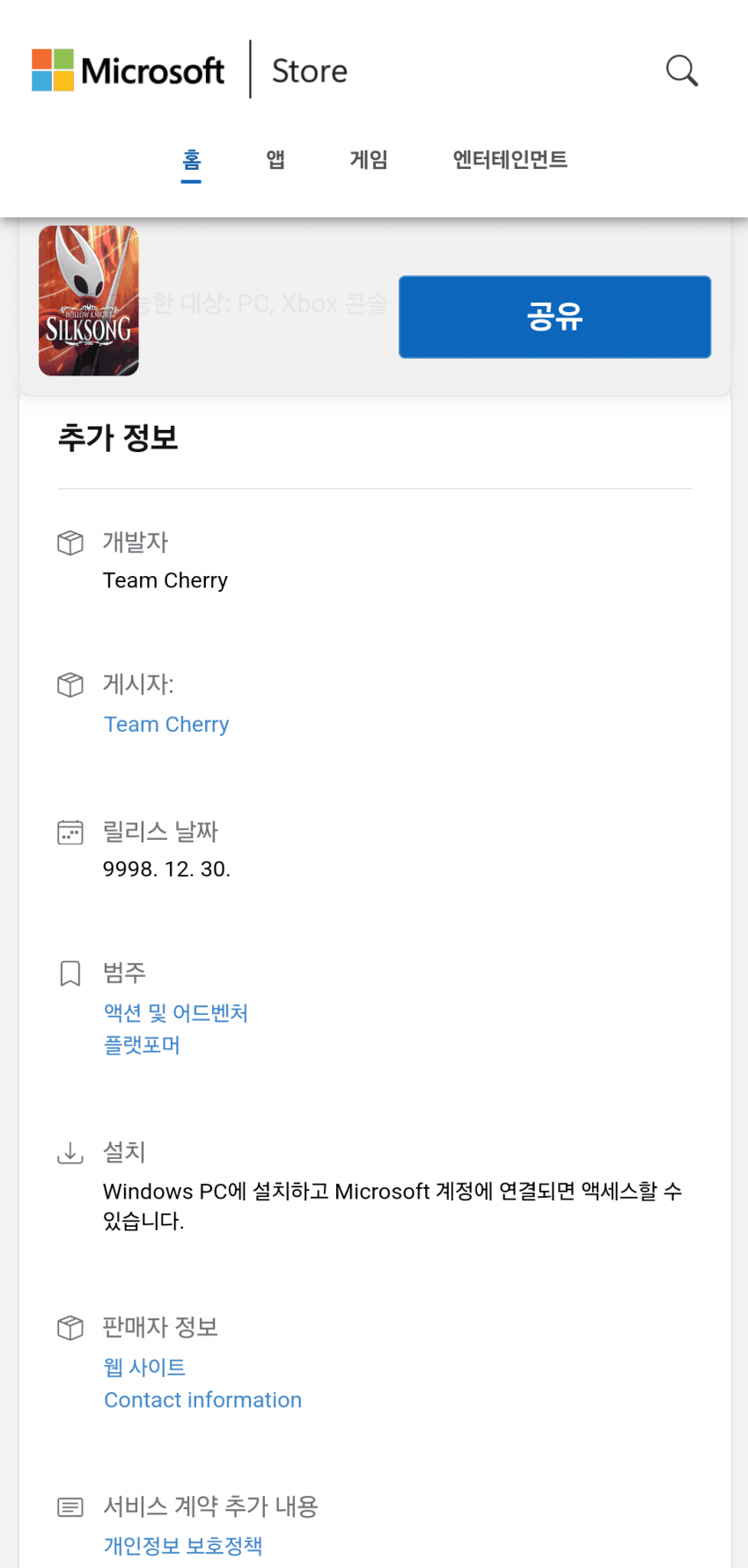Click the bookmark icon beside 범주

(70, 973)
